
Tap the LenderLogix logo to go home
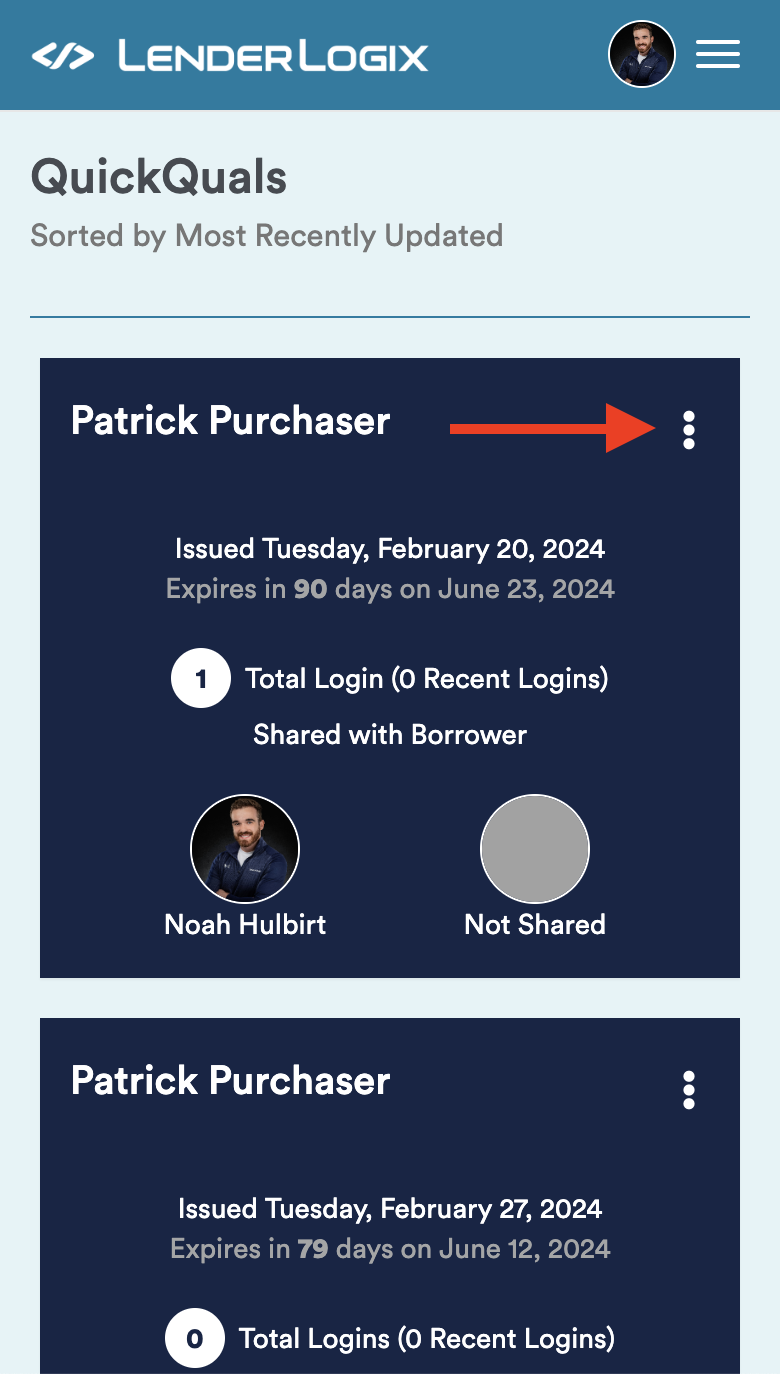click(x=230, y=56)
